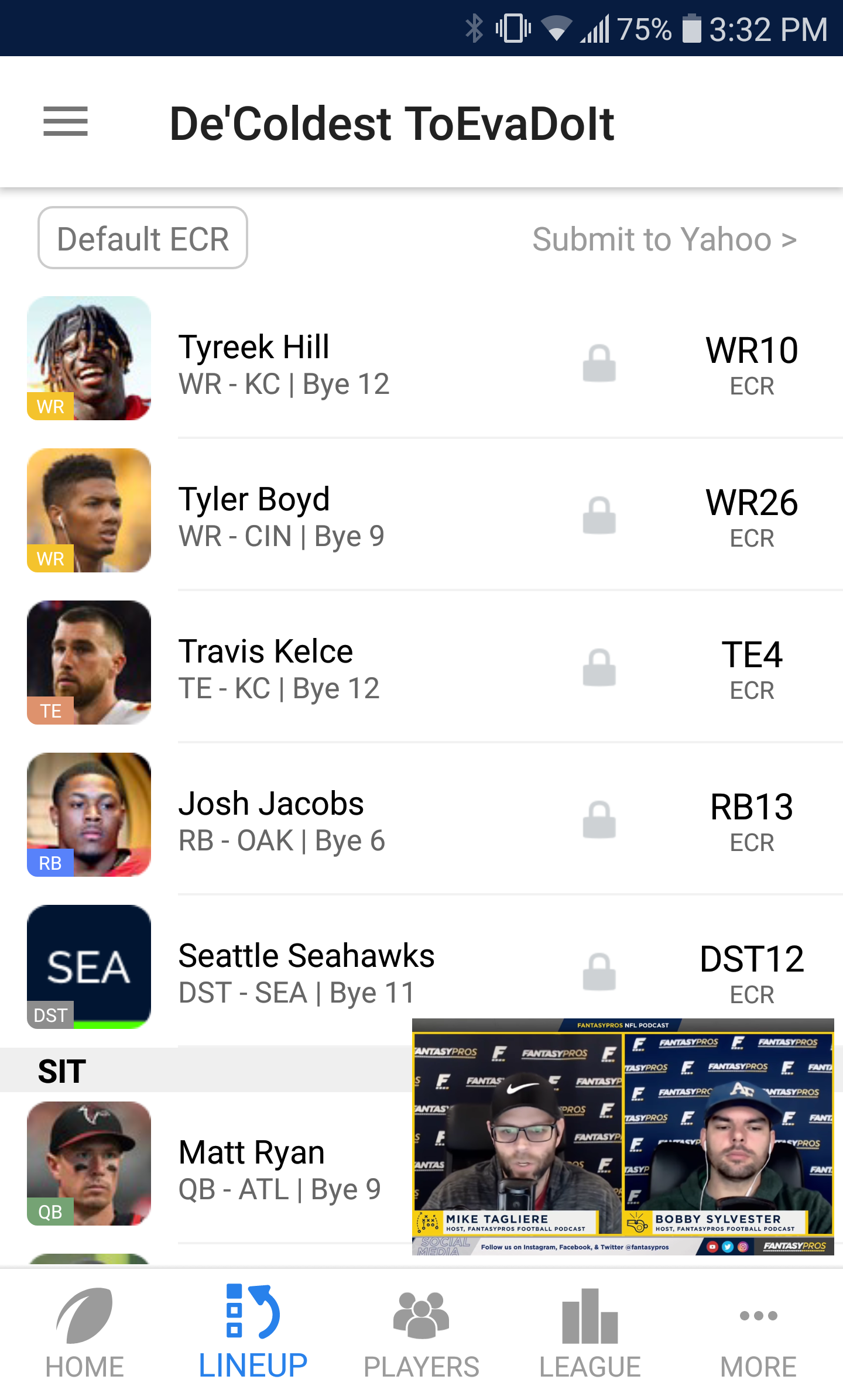The height and width of the screenshot is (1400, 843).
Task: Tap the Default ECR button
Action: [x=143, y=238]
